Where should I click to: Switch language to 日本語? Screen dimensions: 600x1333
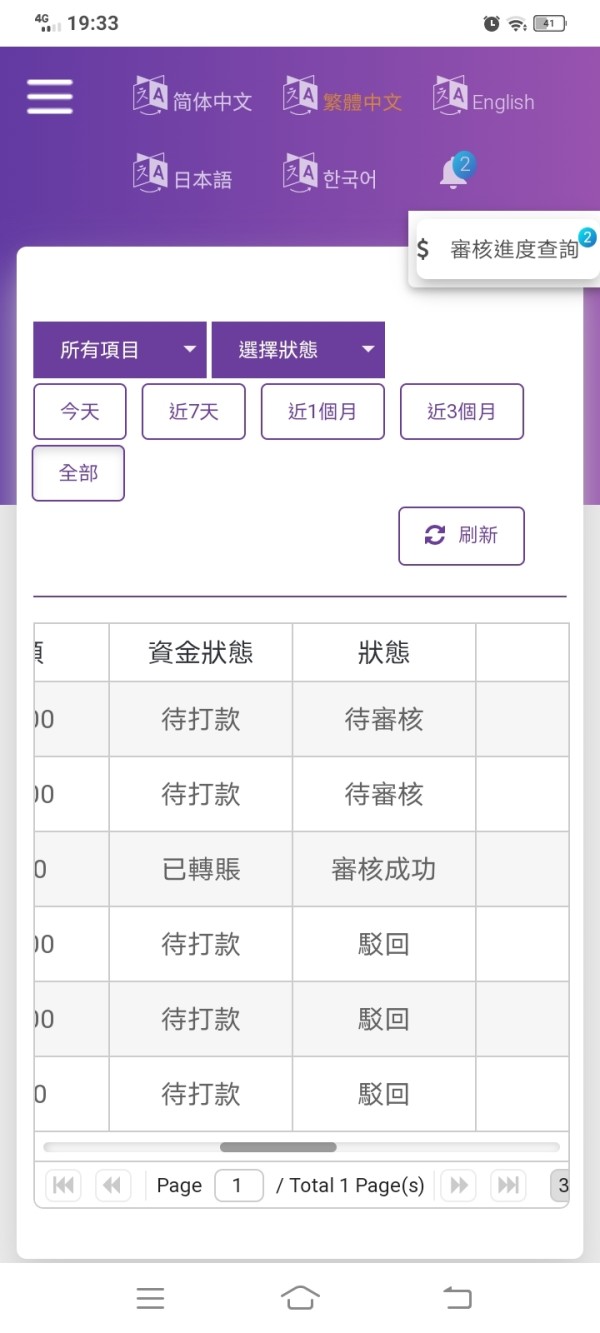183,175
